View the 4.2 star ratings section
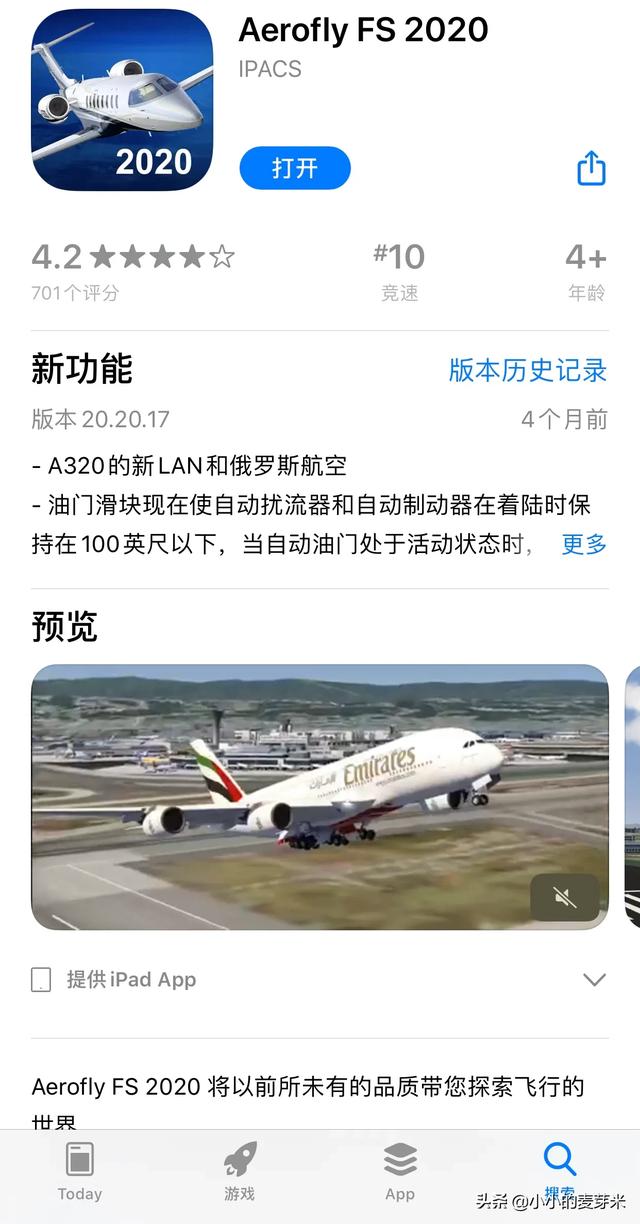Image resolution: width=640 pixels, height=1224 pixels. [x=132, y=270]
